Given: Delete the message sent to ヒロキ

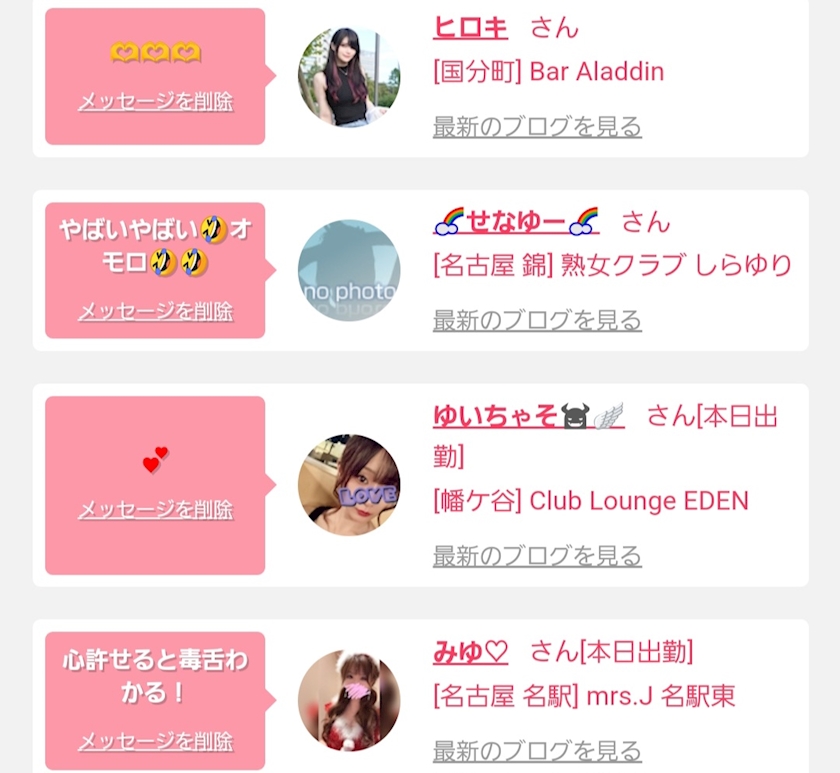Looking at the screenshot, I should (x=155, y=101).
